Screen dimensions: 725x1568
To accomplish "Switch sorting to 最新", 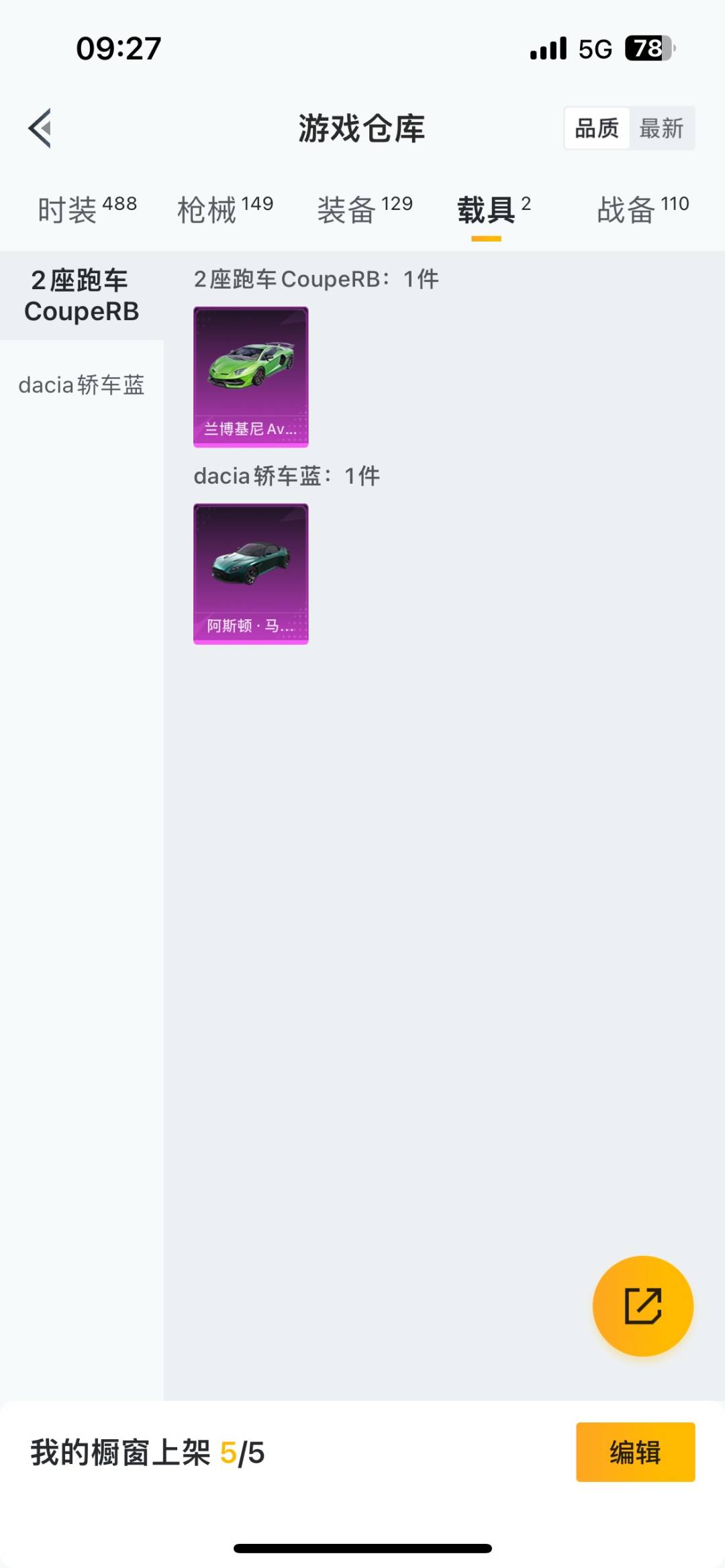I will [x=662, y=128].
